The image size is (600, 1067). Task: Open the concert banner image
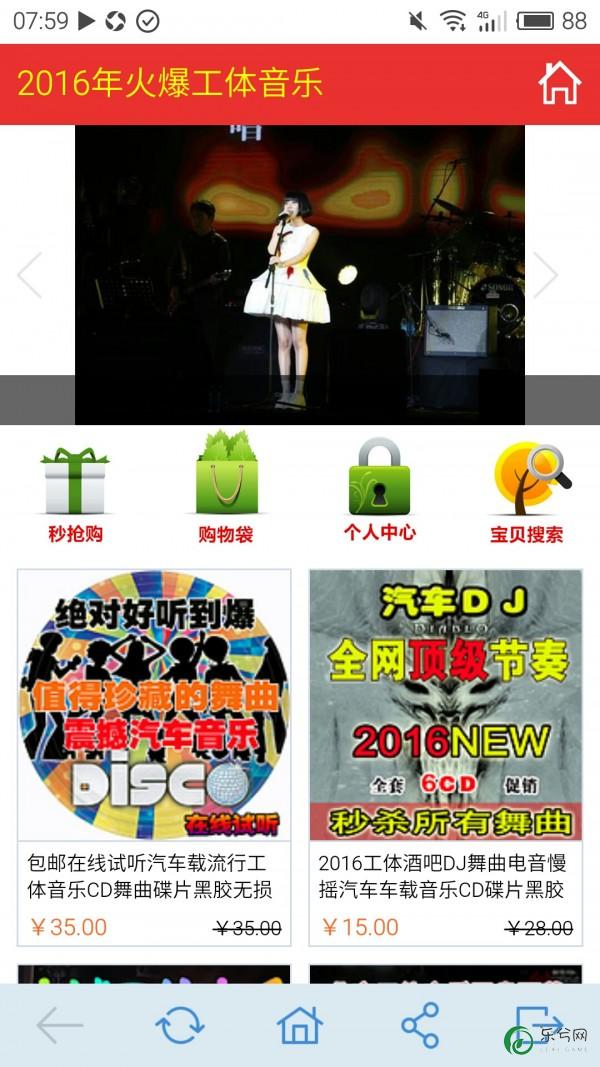point(300,270)
